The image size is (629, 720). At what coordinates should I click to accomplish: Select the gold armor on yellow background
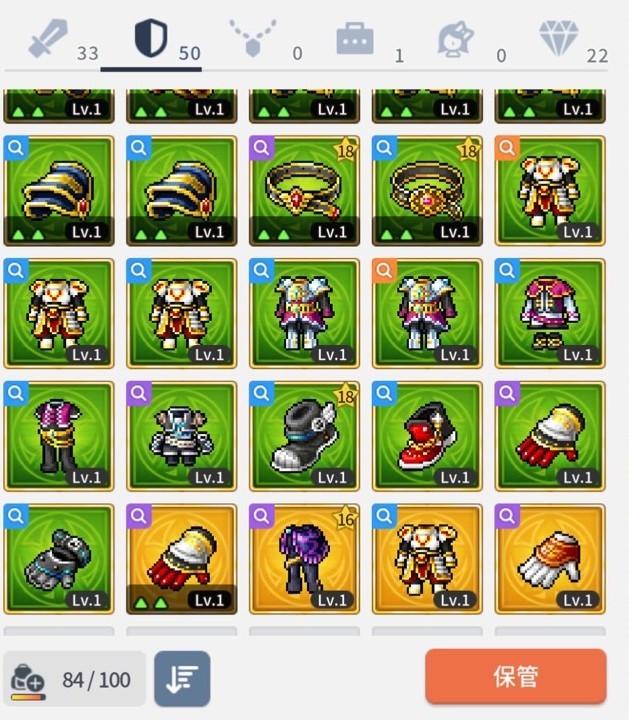[x=427, y=559]
